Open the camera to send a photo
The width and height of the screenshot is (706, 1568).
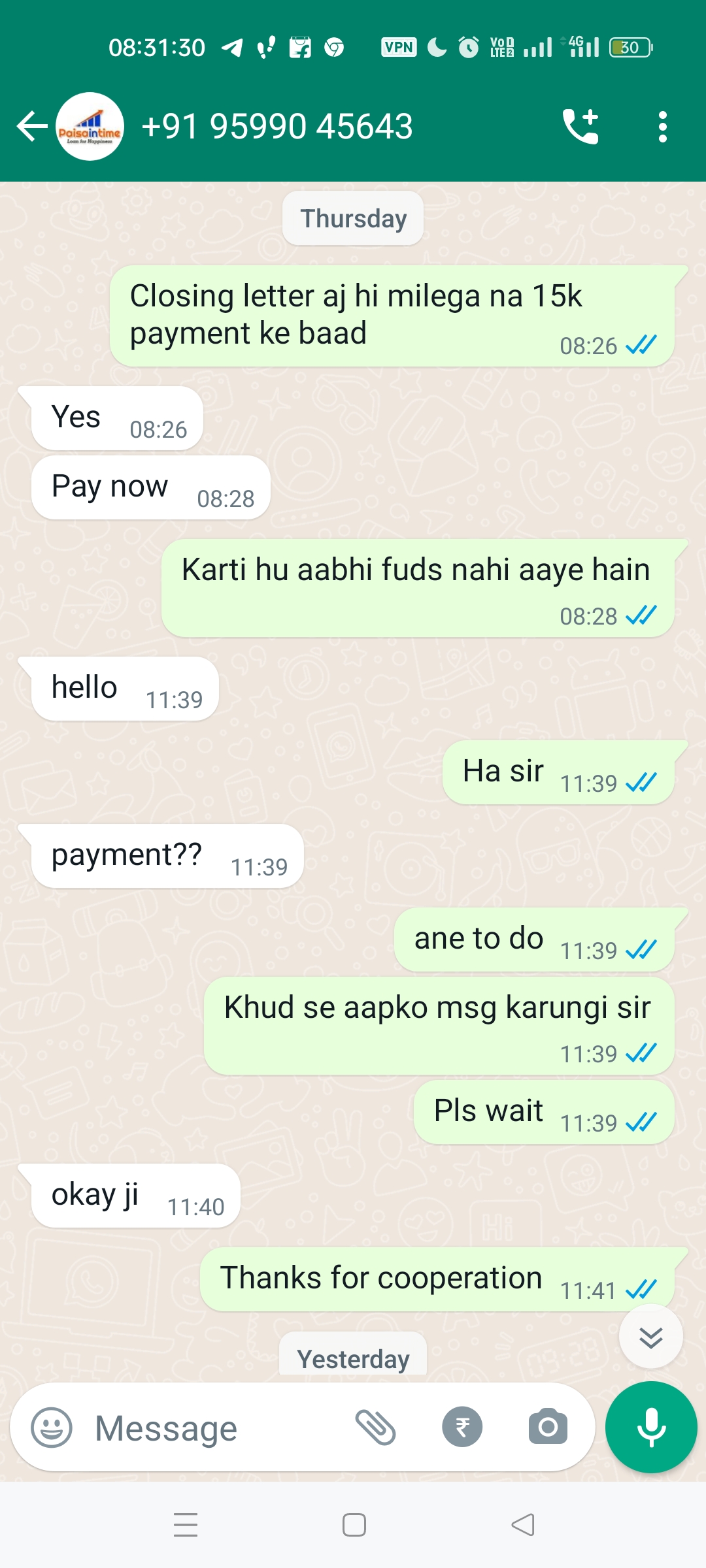(x=548, y=1428)
